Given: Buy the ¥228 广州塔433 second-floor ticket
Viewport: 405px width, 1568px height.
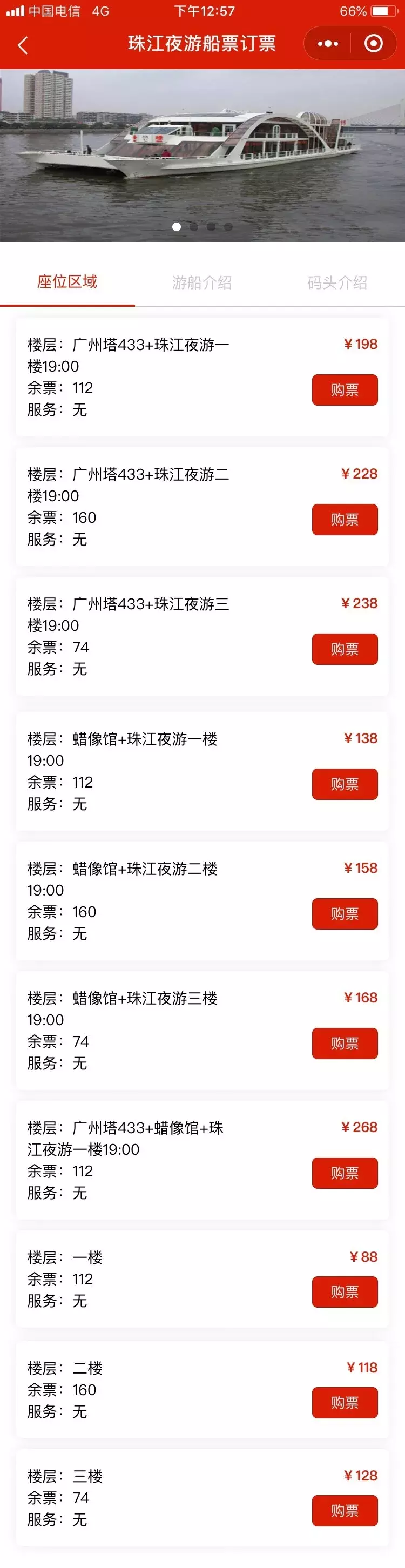Looking at the screenshot, I should point(345,519).
